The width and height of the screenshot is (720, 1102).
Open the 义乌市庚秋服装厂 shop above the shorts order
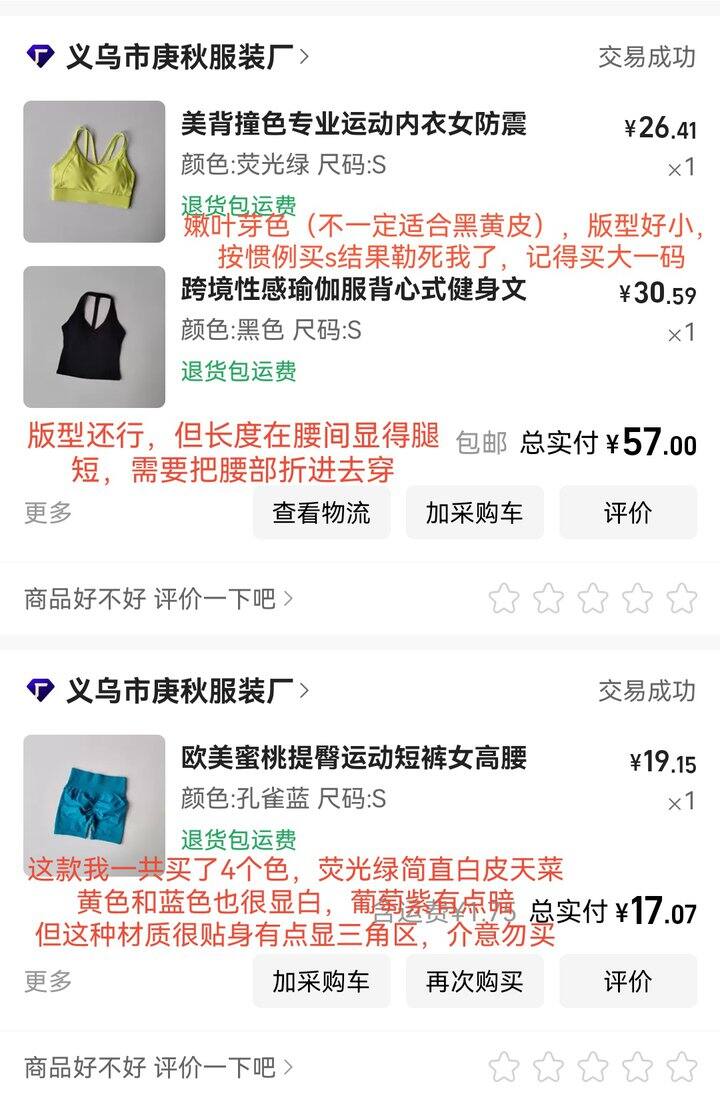(180, 690)
